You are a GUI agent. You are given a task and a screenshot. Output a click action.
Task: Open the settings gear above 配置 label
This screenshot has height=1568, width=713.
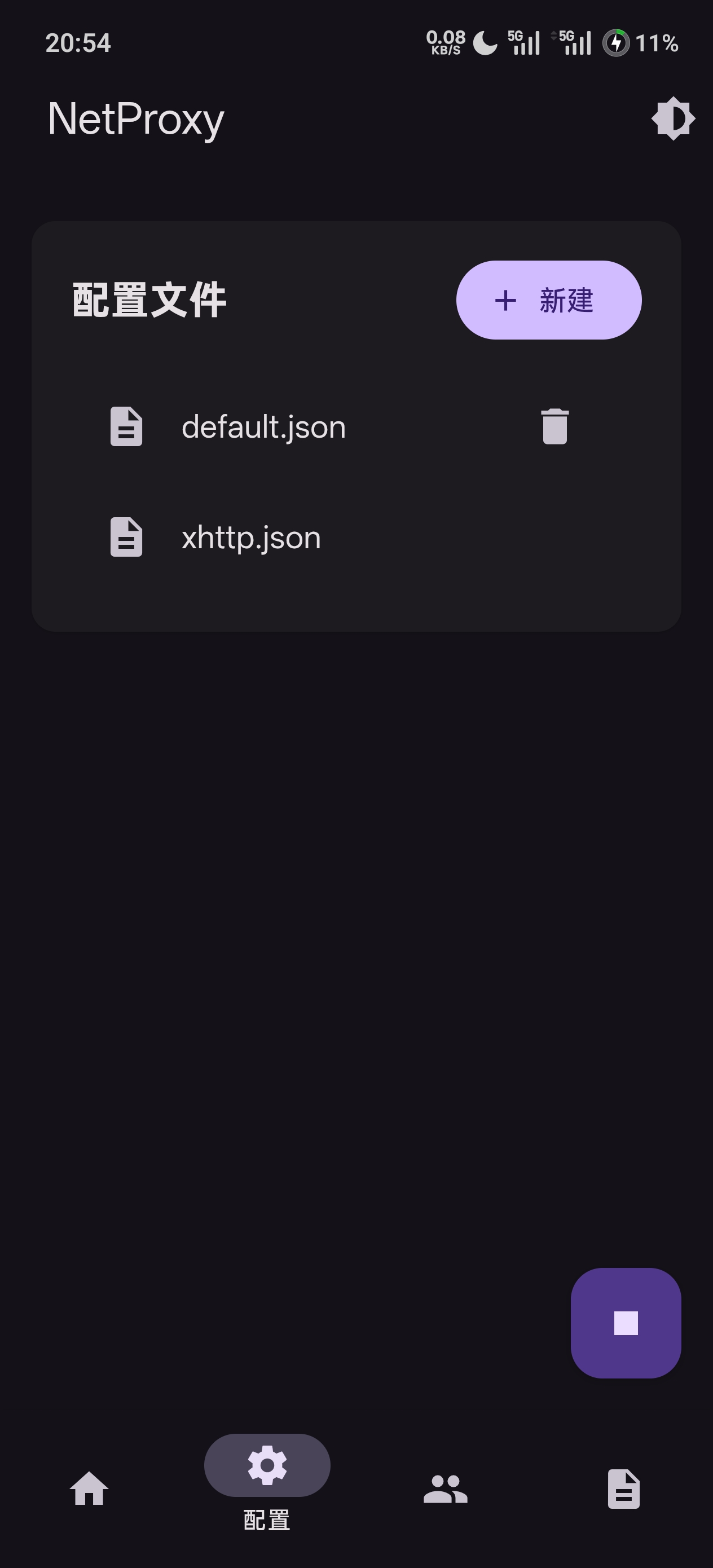(267, 1466)
